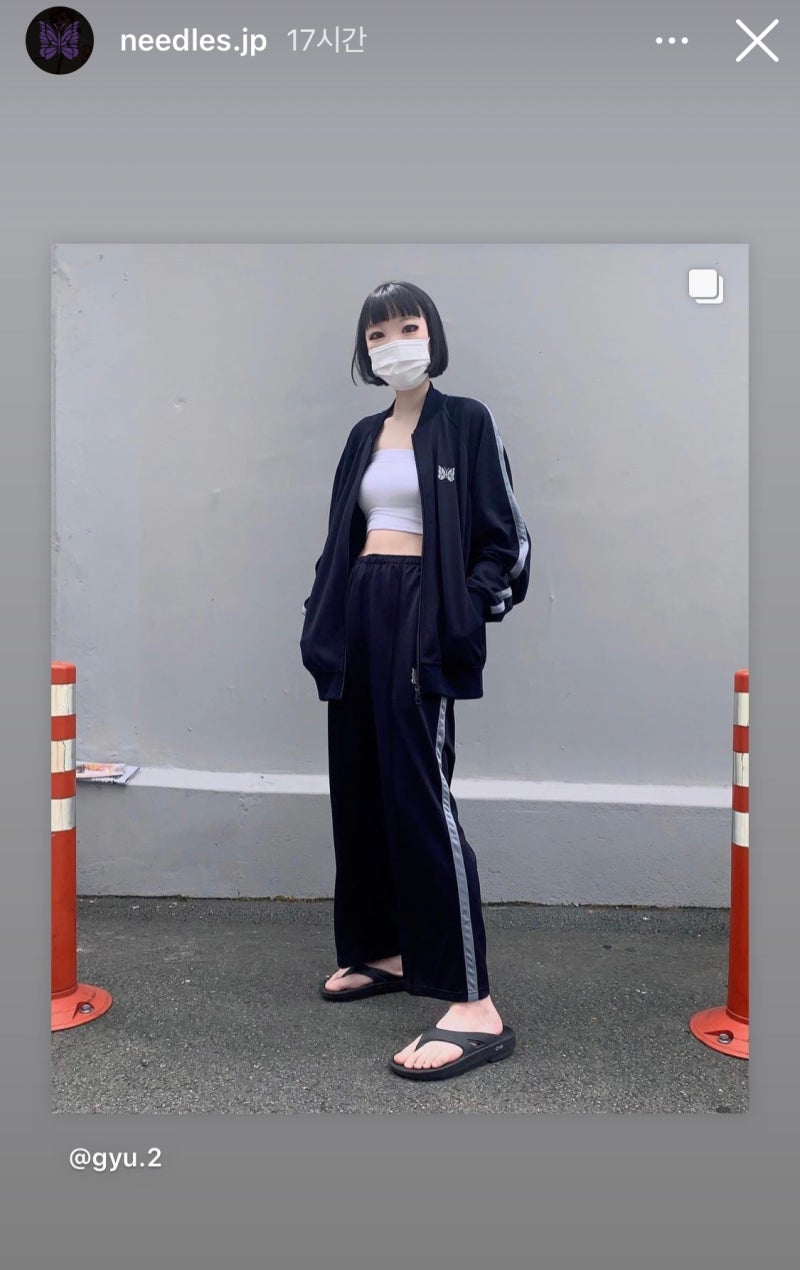Open the three-dot story options menu
The image size is (800, 1270).
pos(671,41)
